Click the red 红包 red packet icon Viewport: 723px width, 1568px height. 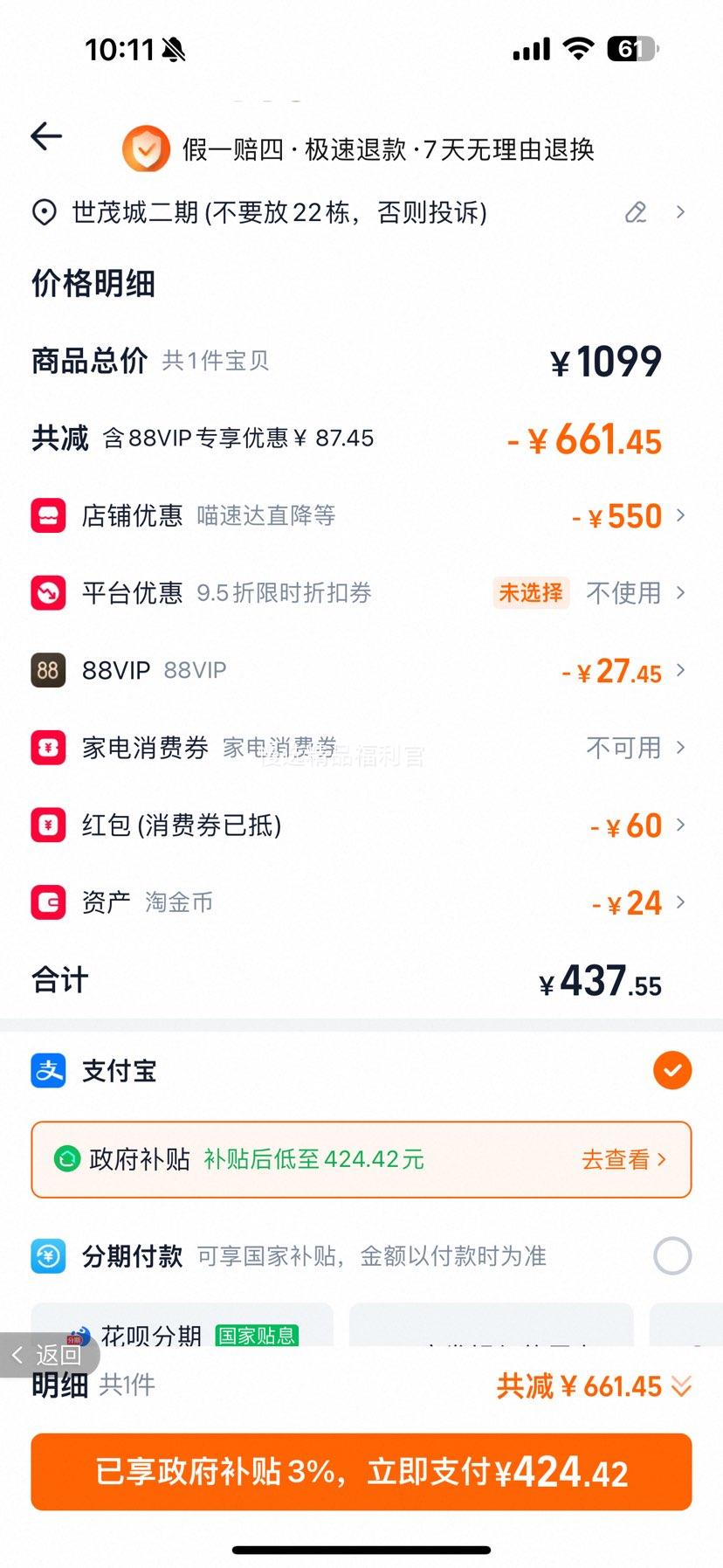[48, 825]
